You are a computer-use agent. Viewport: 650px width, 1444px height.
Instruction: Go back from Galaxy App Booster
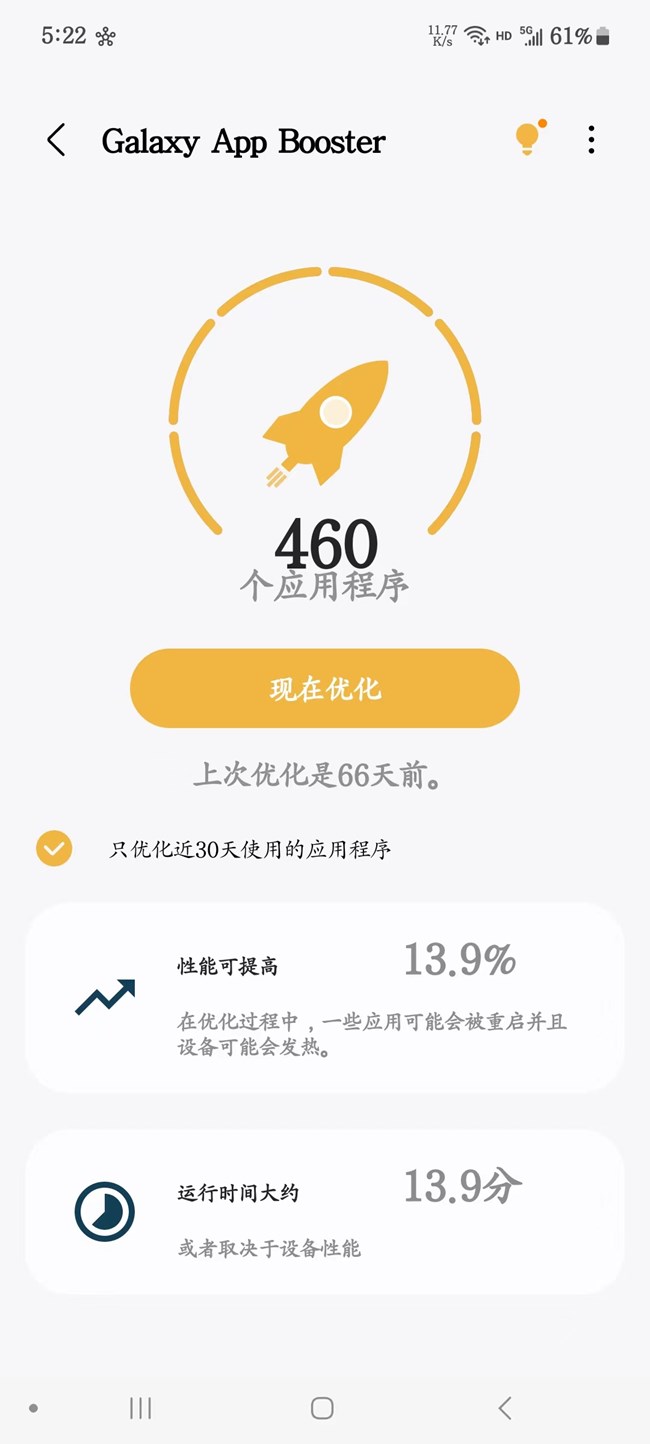(56, 141)
